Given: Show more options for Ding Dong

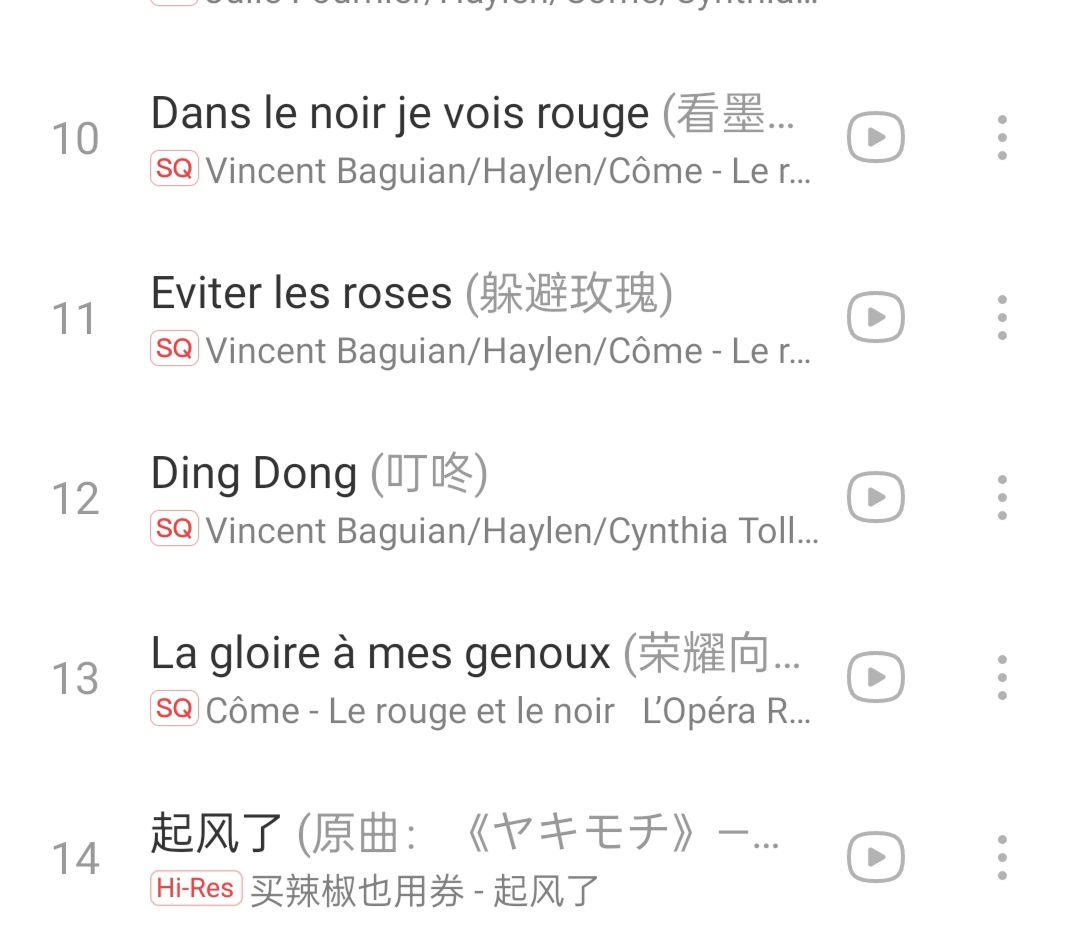Looking at the screenshot, I should (x=1002, y=497).
